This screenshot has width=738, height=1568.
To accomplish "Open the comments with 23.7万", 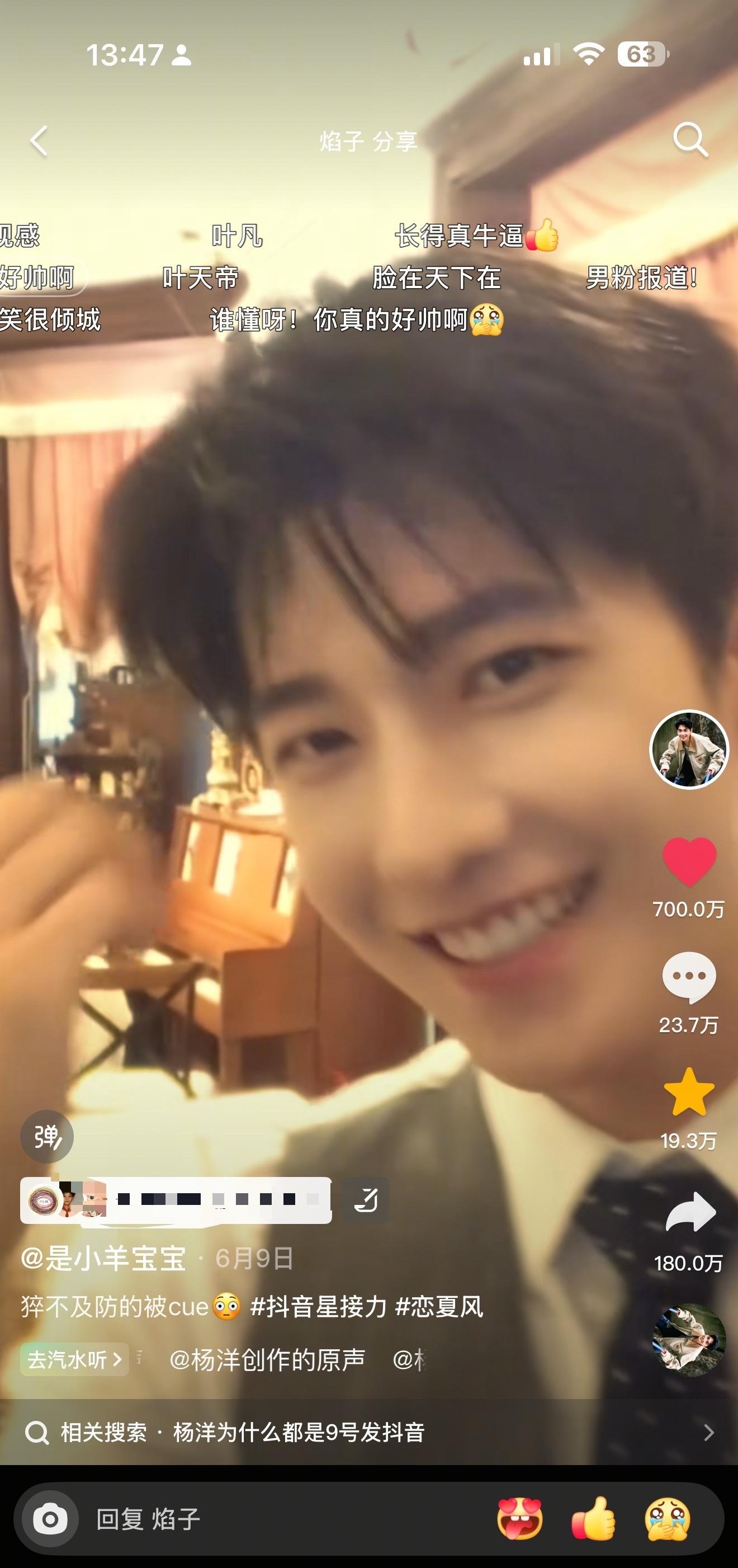I will coord(689,977).
